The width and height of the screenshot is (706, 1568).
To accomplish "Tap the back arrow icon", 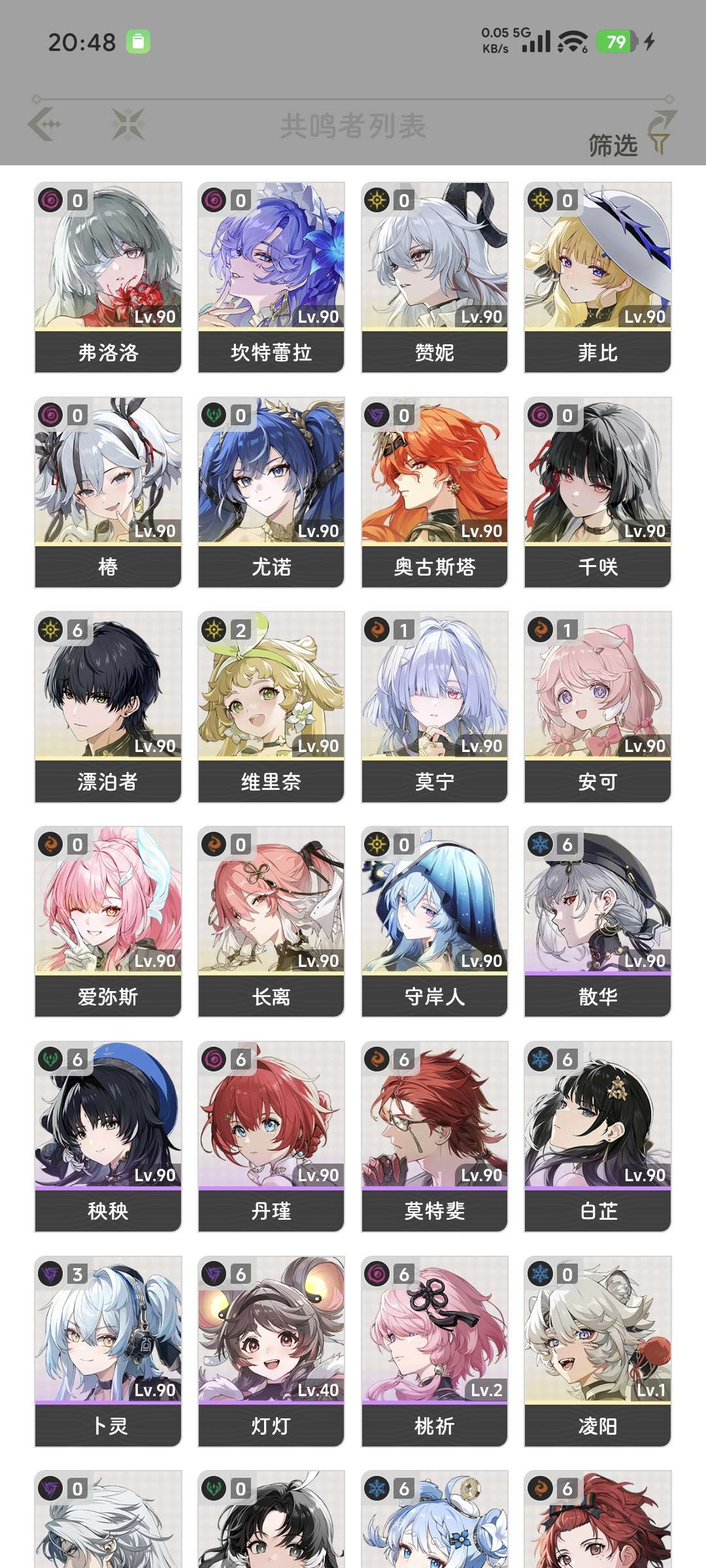I will tap(45, 124).
